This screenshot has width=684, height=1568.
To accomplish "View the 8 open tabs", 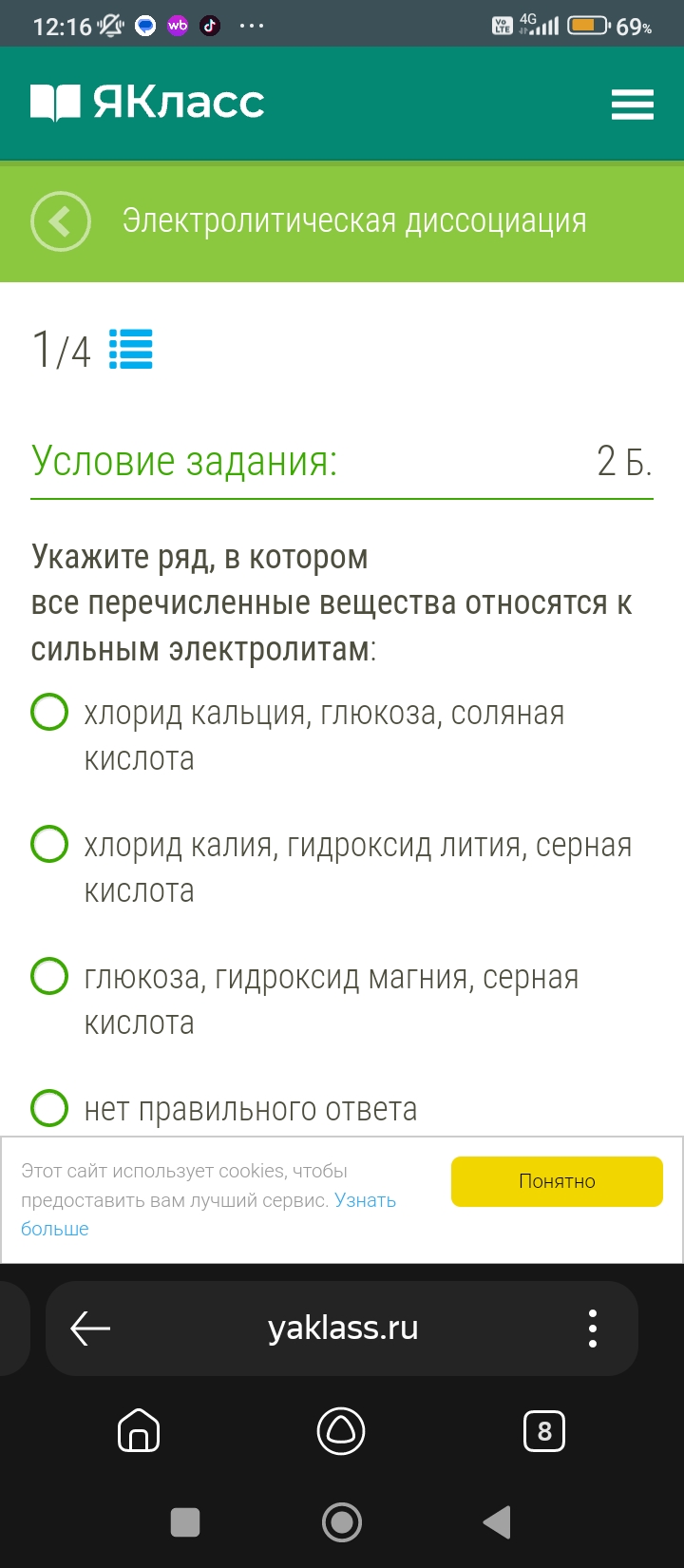I will (544, 1431).
